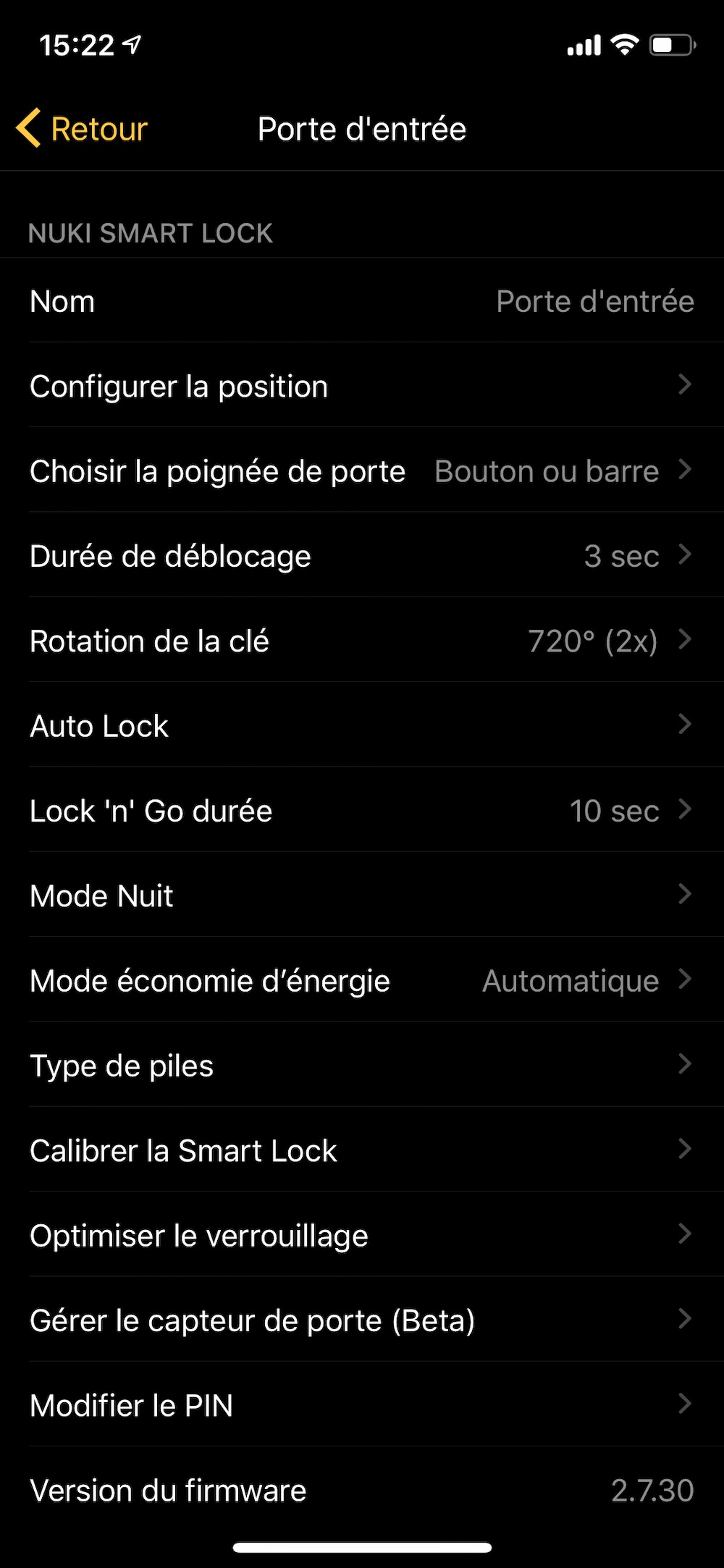Adjust the Lock 'n' Go durée
This screenshot has height=1568, width=724.
click(x=362, y=811)
